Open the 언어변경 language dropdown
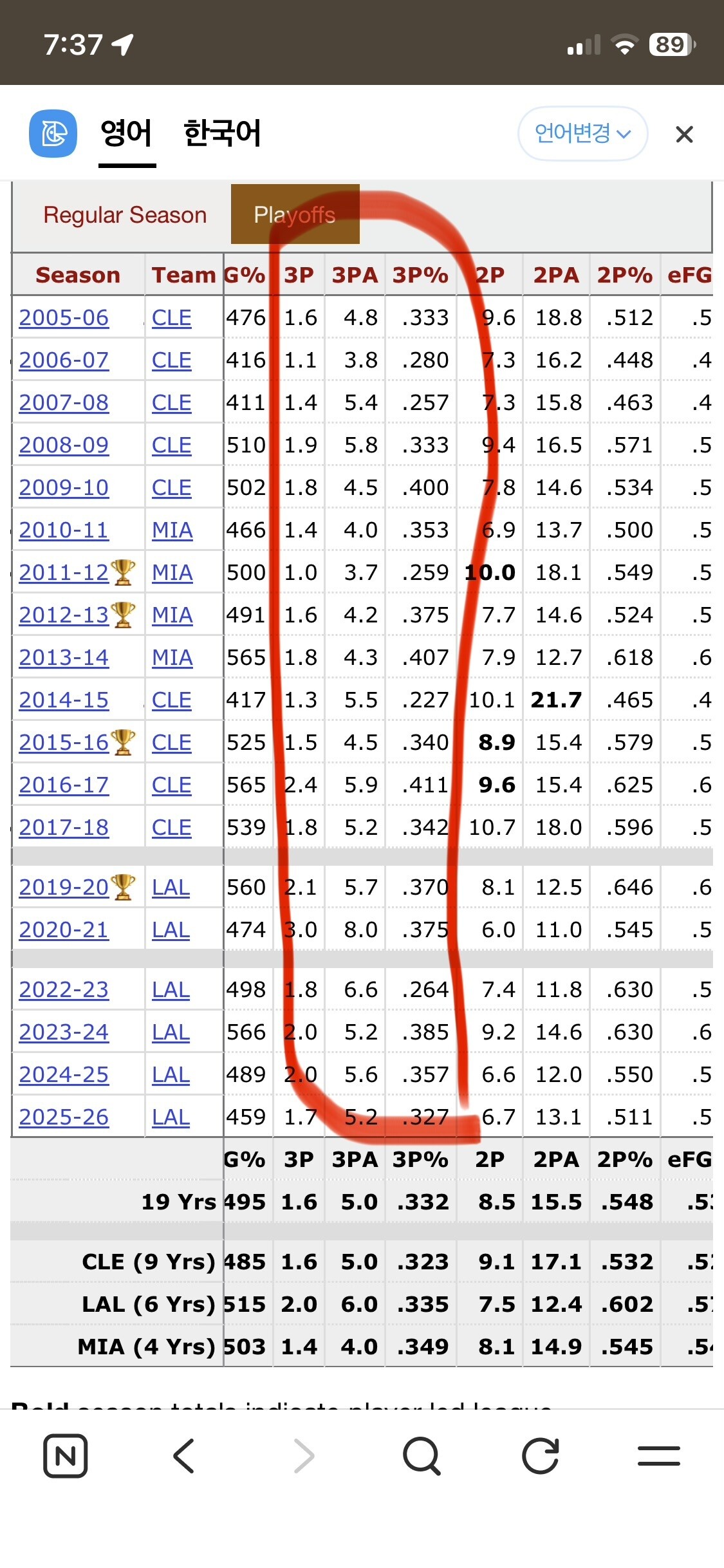The height and width of the screenshot is (1568, 724). 582,133
